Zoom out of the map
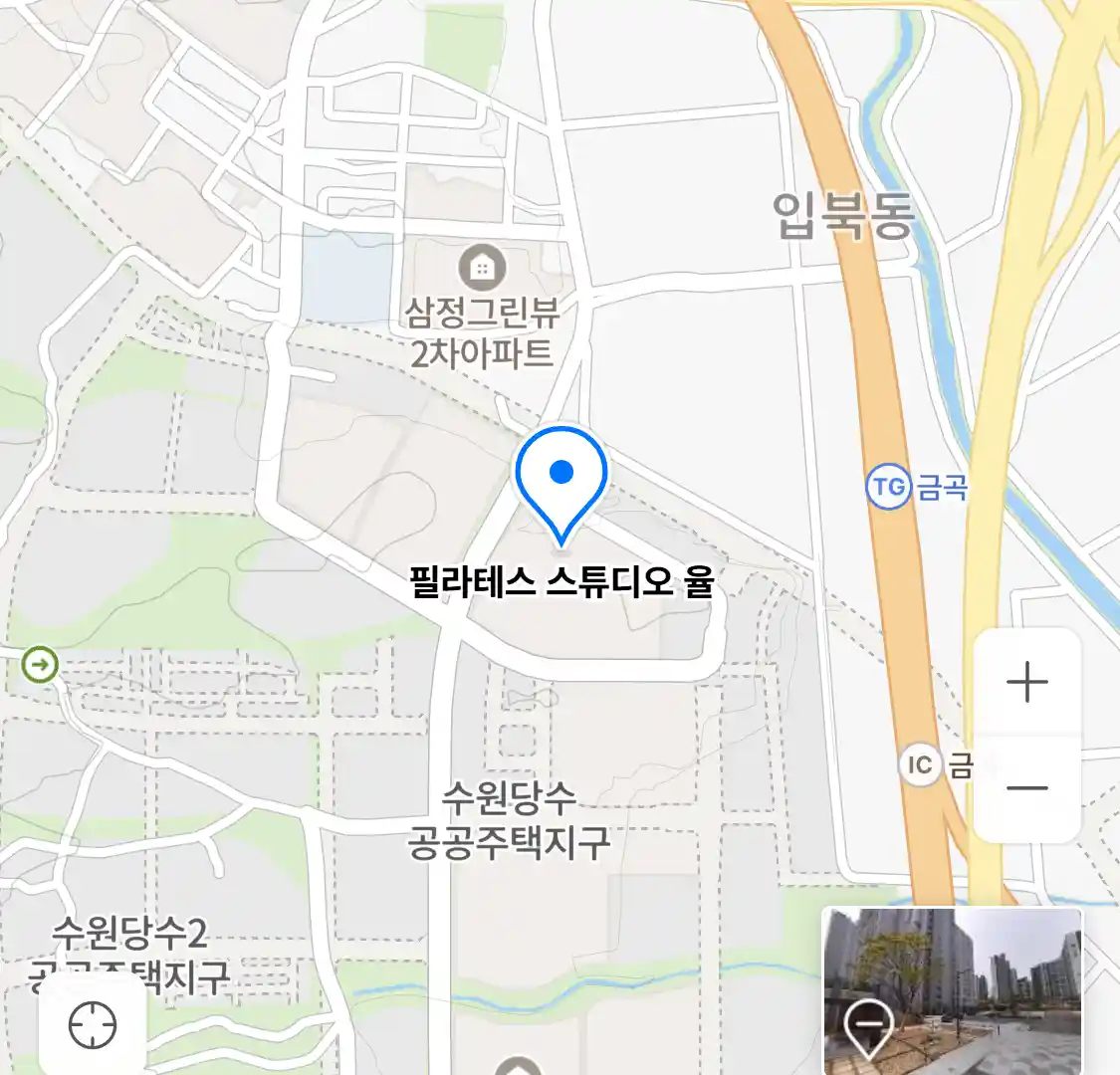 [1026, 788]
